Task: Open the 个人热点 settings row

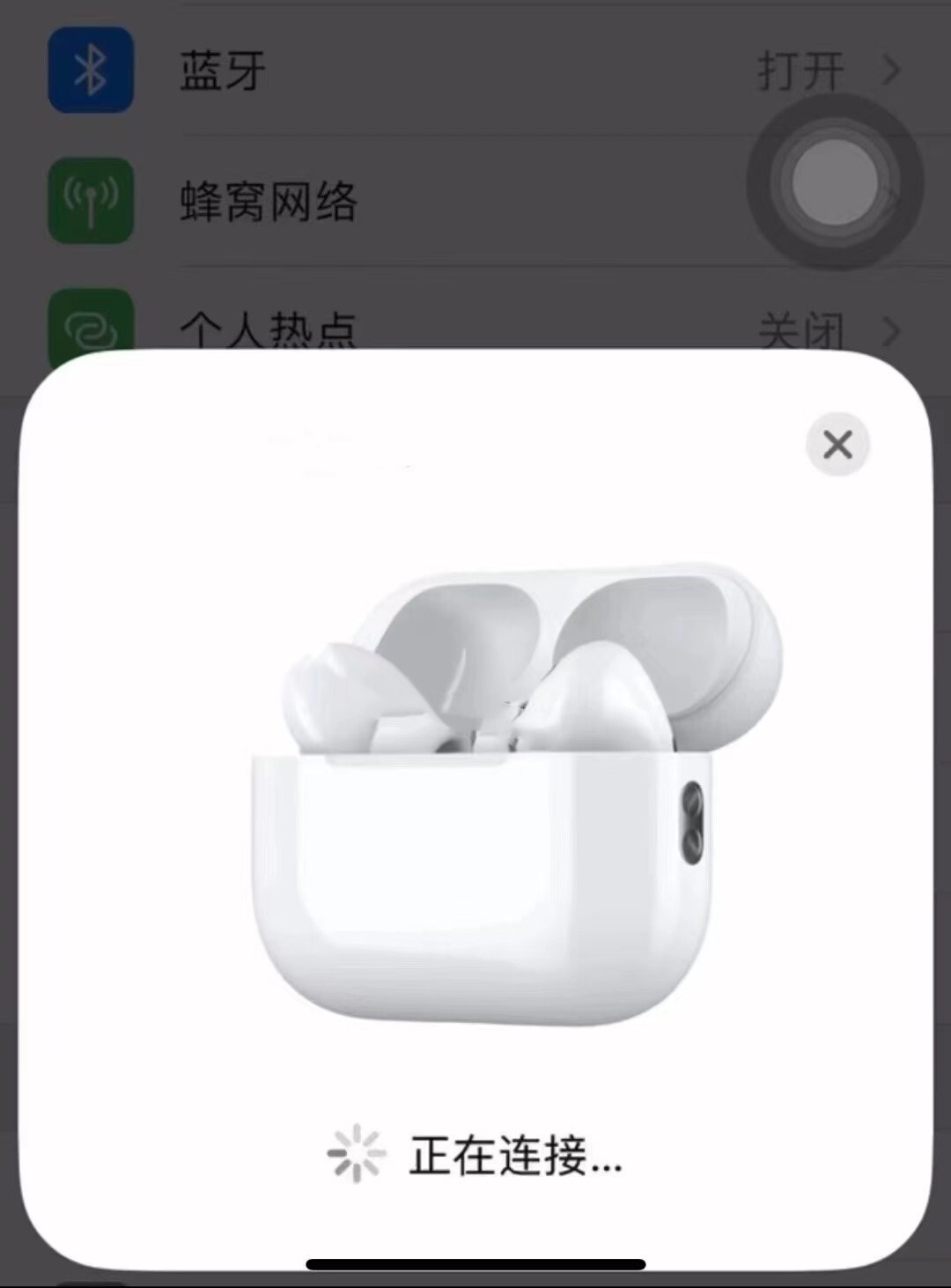Action: click(475, 328)
